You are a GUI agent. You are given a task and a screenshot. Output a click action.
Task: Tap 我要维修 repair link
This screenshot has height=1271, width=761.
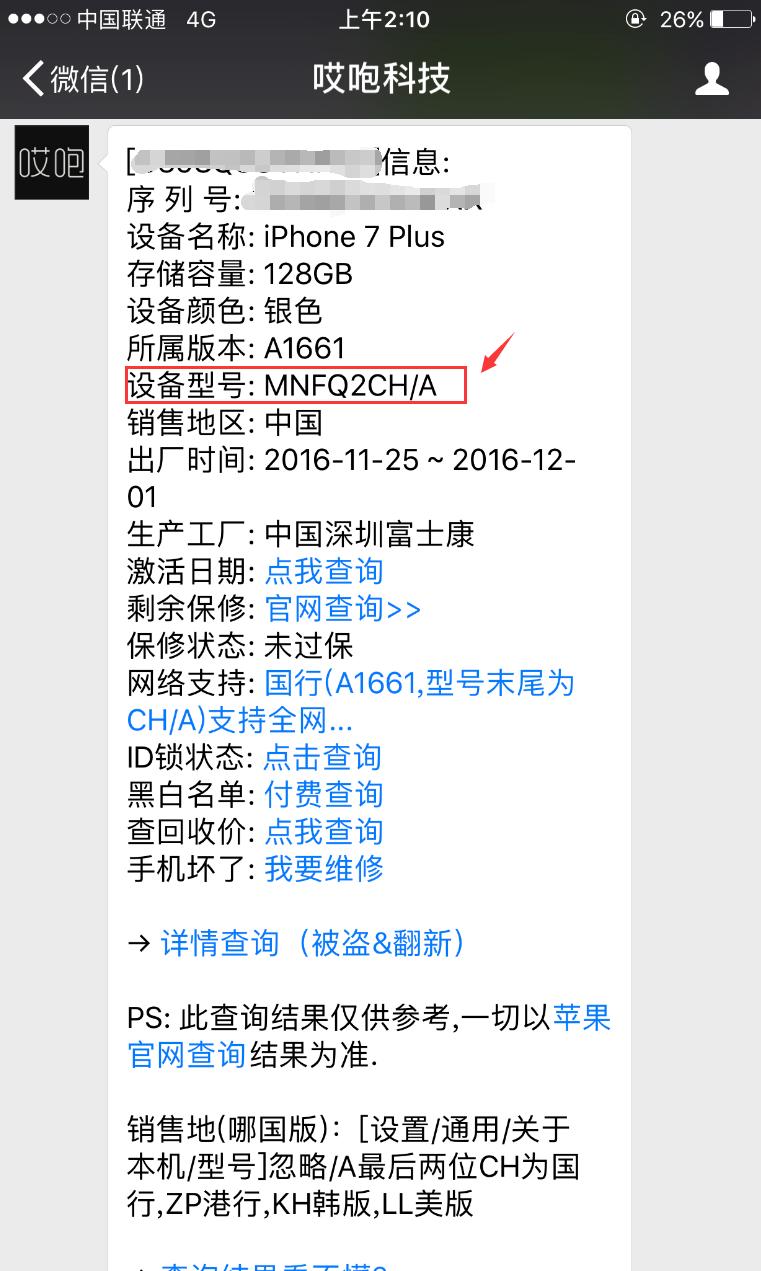(x=322, y=869)
